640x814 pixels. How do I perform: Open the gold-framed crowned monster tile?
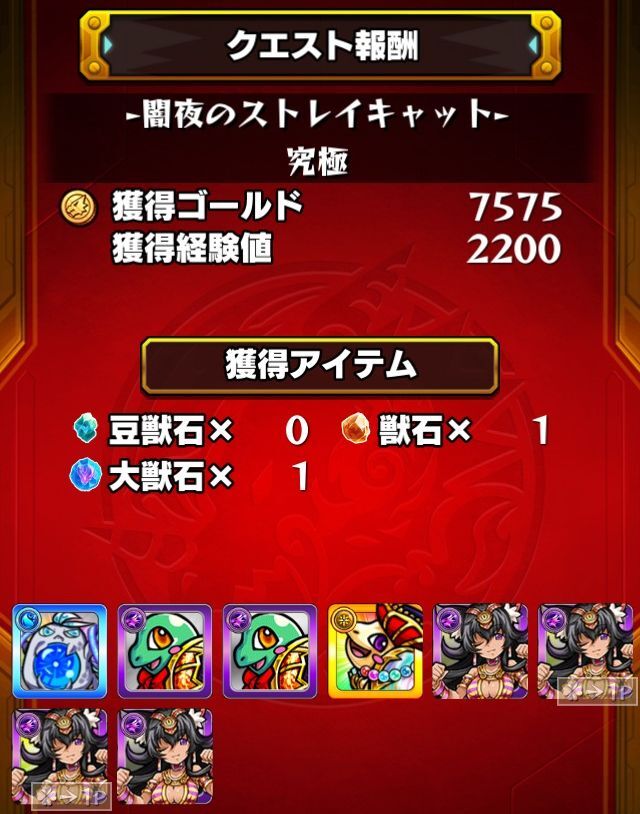pyautogui.click(x=374, y=651)
